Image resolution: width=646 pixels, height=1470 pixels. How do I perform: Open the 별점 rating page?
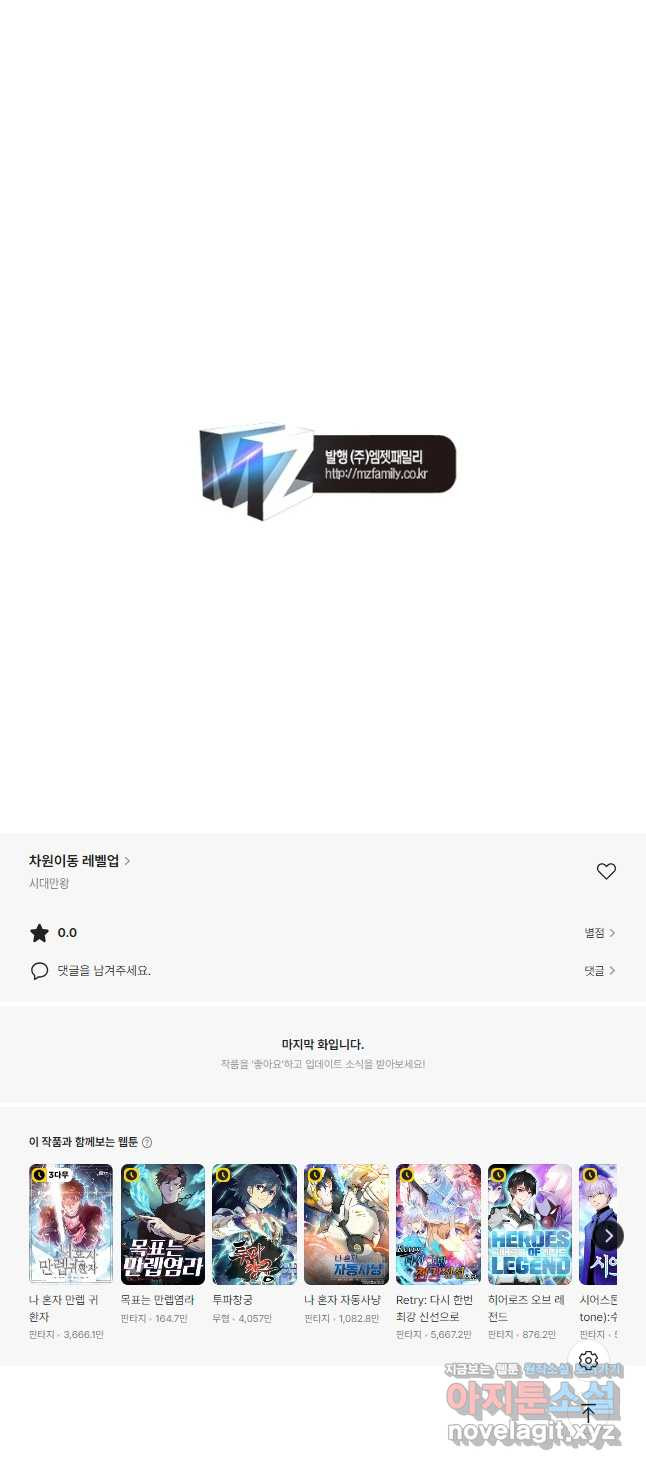point(600,933)
